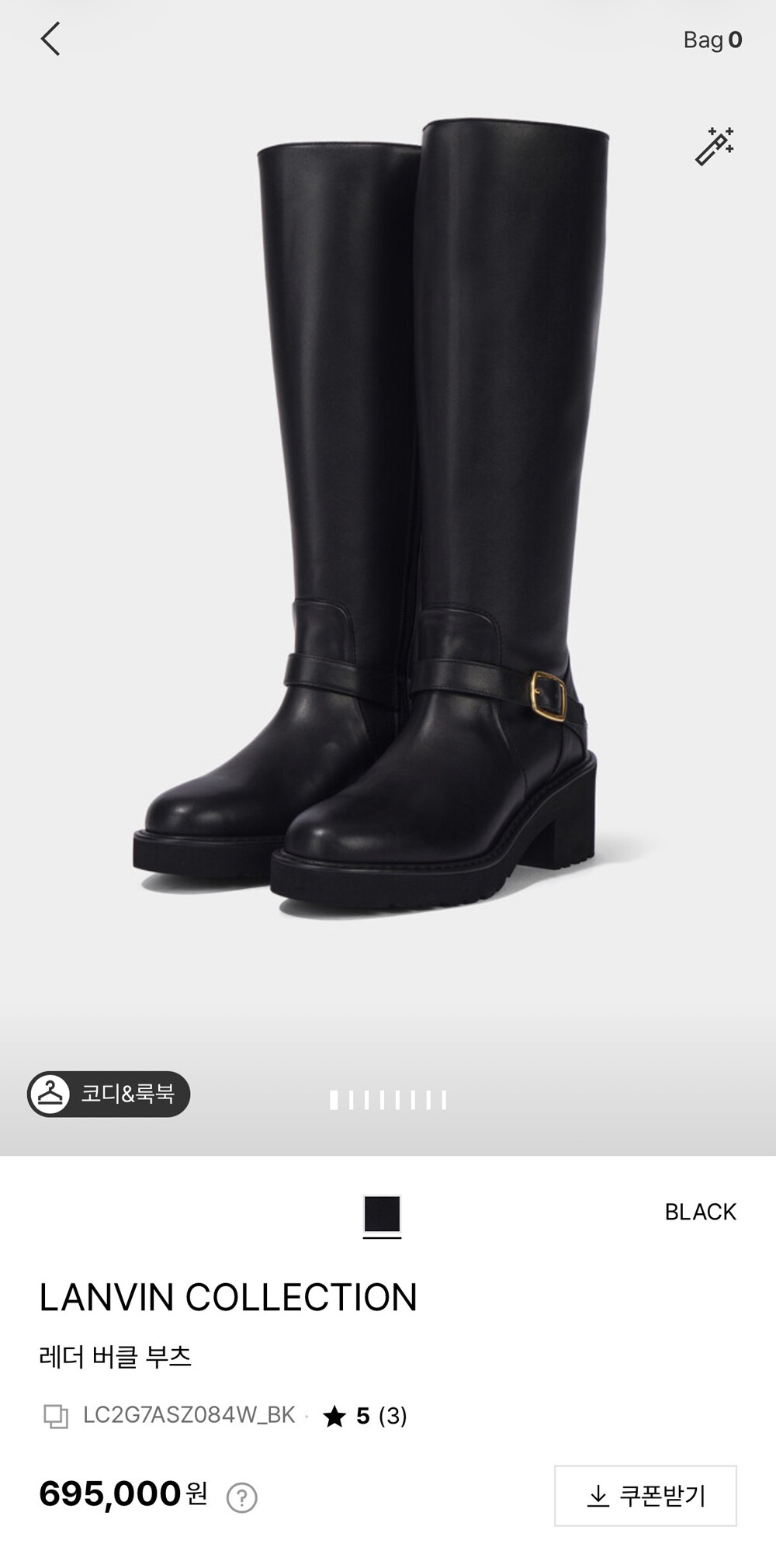
Task: Select the black color swatch
Action: click(382, 1214)
